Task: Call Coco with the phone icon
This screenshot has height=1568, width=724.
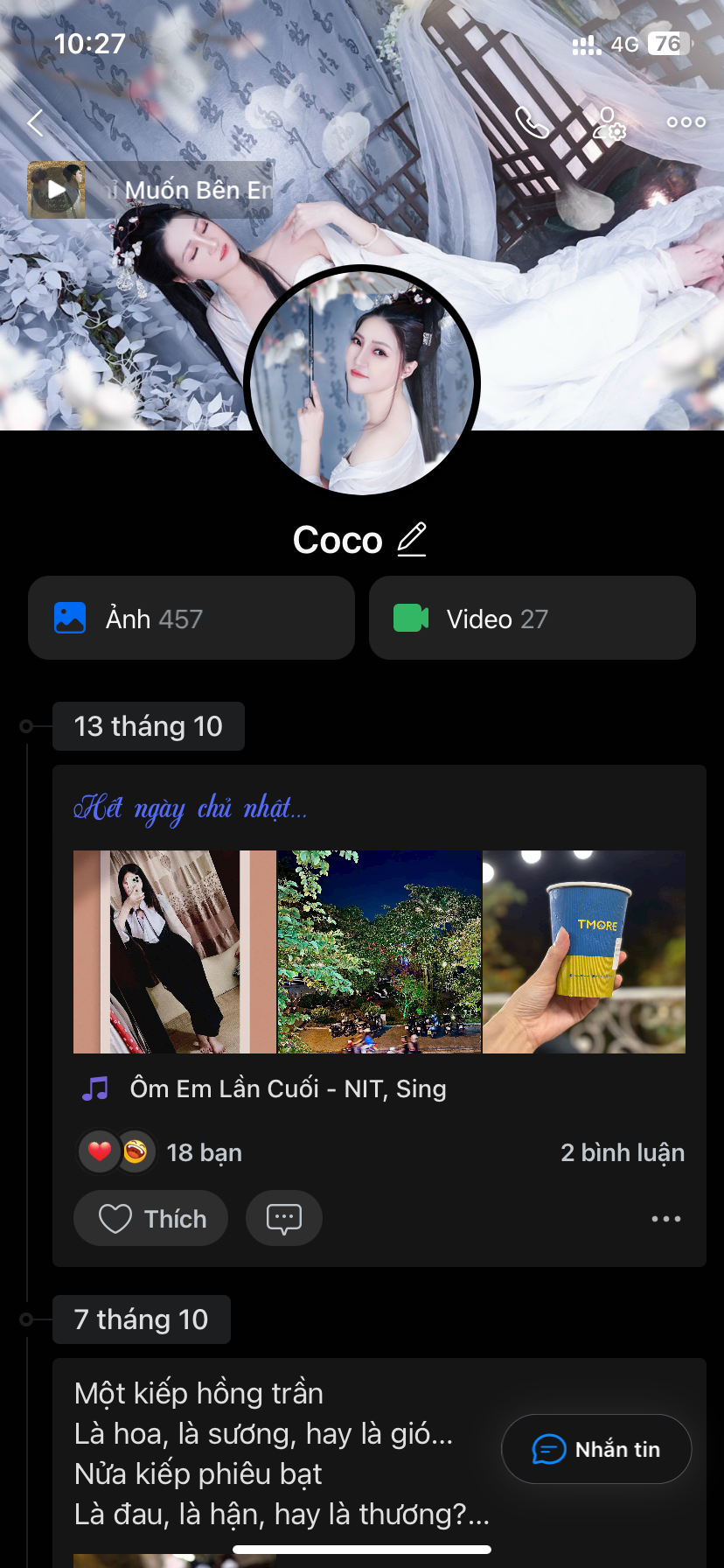Action: pyautogui.click(x=532, y=122)
